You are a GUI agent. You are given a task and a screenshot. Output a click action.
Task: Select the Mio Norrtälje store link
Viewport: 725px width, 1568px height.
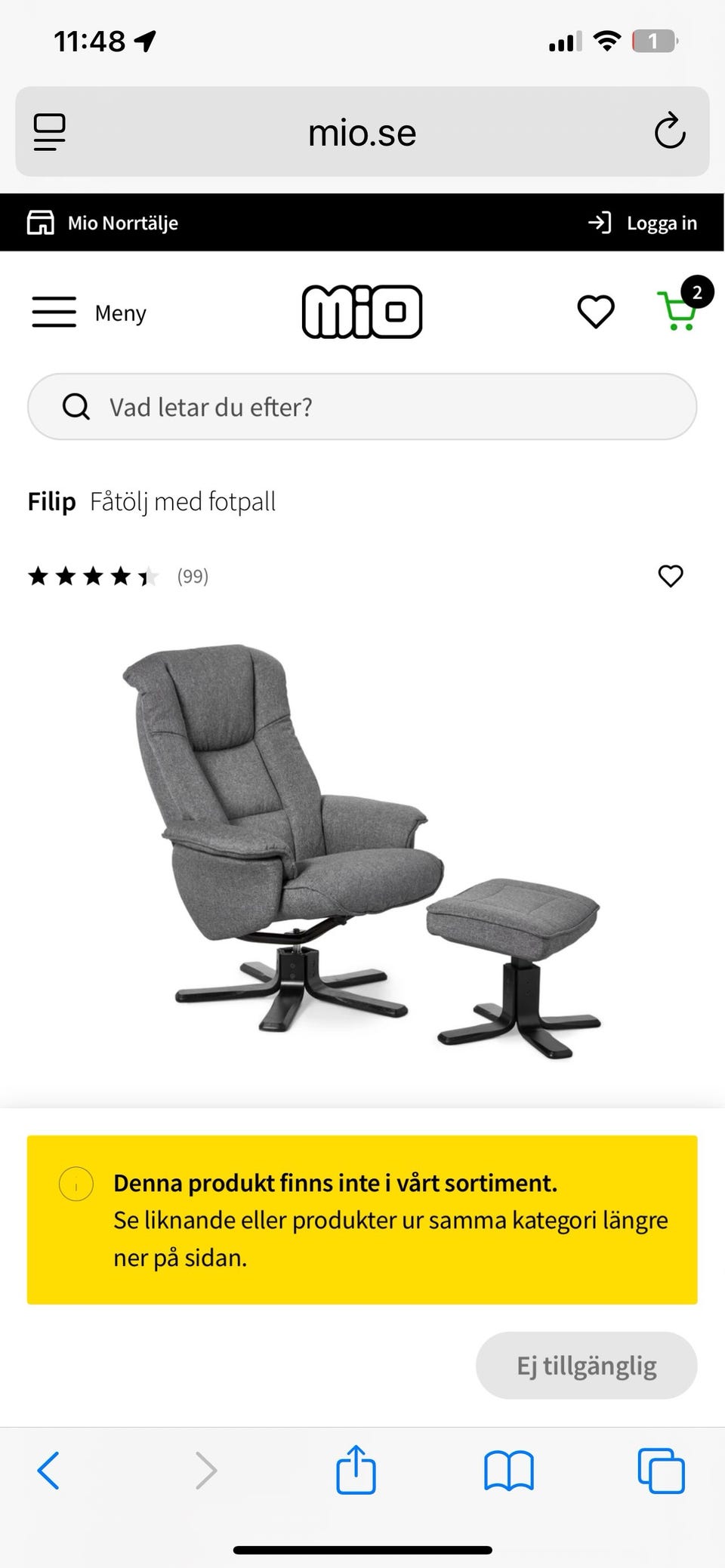(x=103, y=223)
